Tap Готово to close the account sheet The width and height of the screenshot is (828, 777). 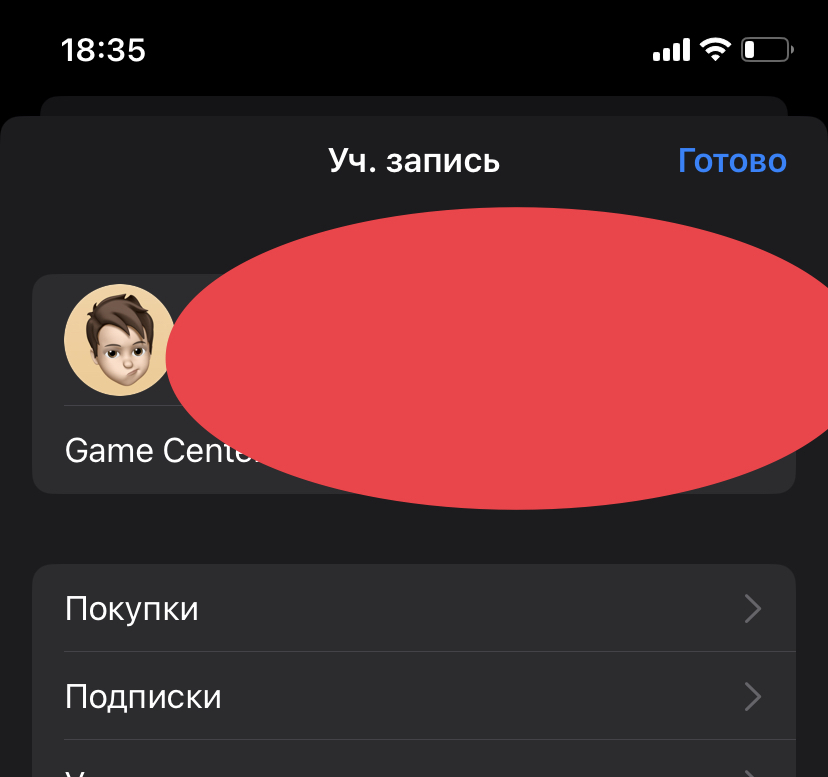coord(732,161)
